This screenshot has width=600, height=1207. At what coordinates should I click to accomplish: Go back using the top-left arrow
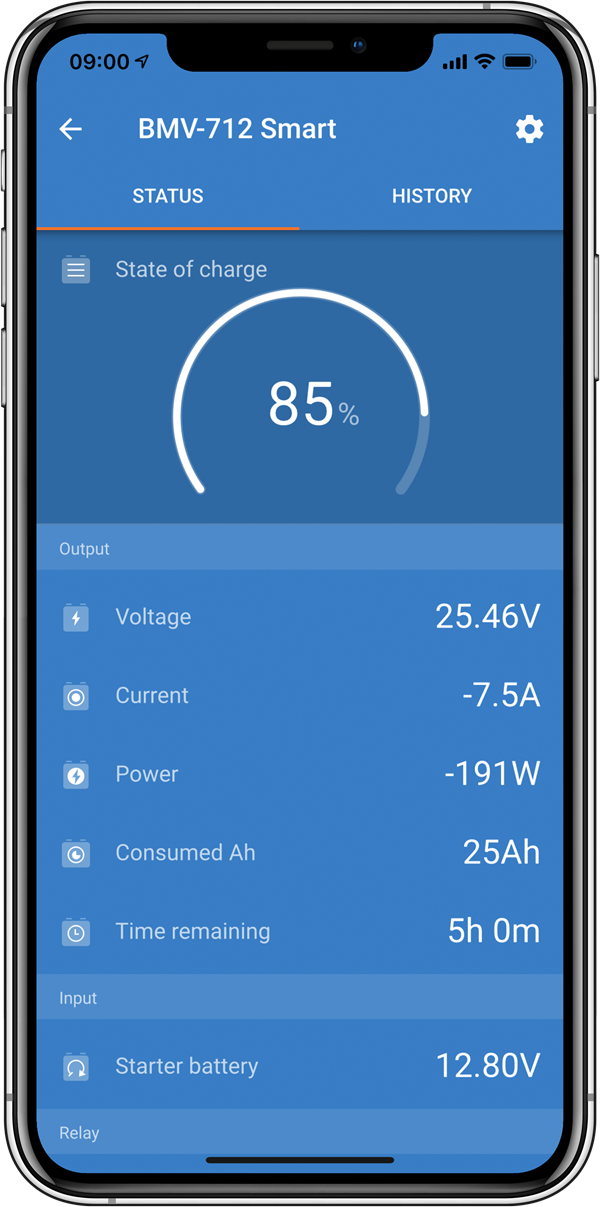(70, 129)
